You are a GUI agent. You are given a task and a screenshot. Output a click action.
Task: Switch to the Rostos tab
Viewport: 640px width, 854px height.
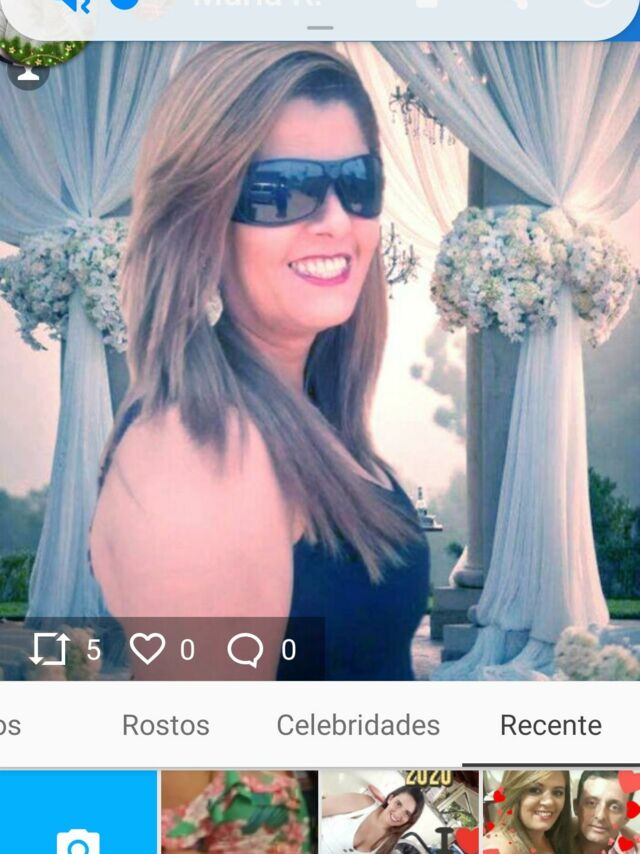click(x=166, y=725)
